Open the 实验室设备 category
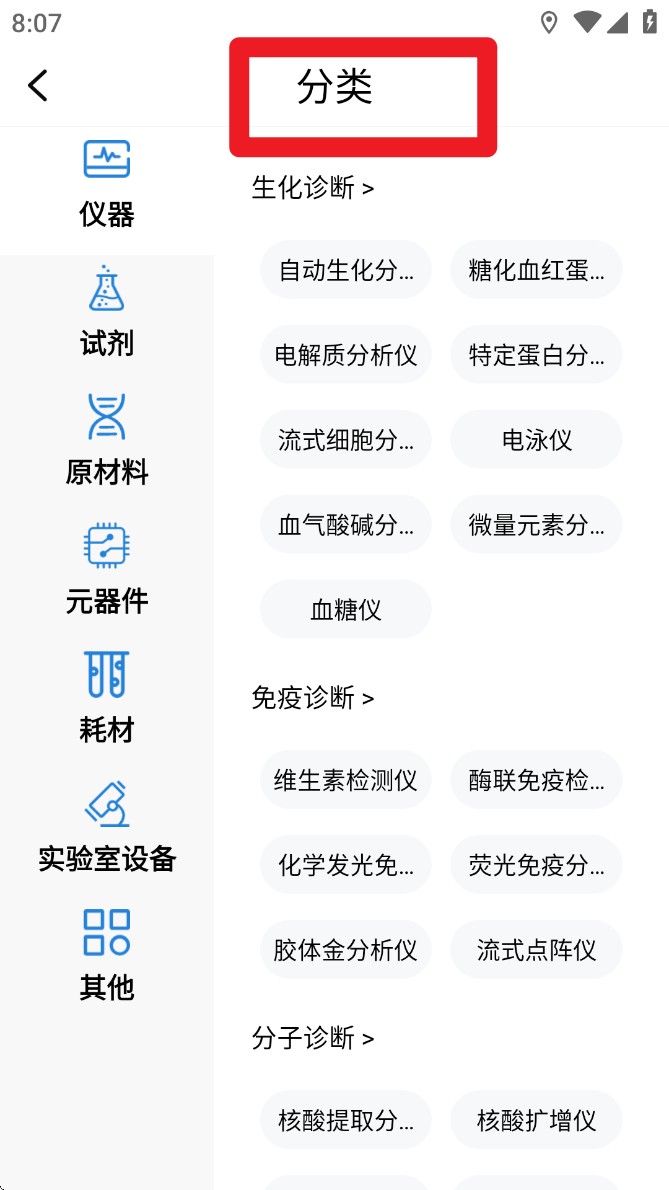 [106, 828]
